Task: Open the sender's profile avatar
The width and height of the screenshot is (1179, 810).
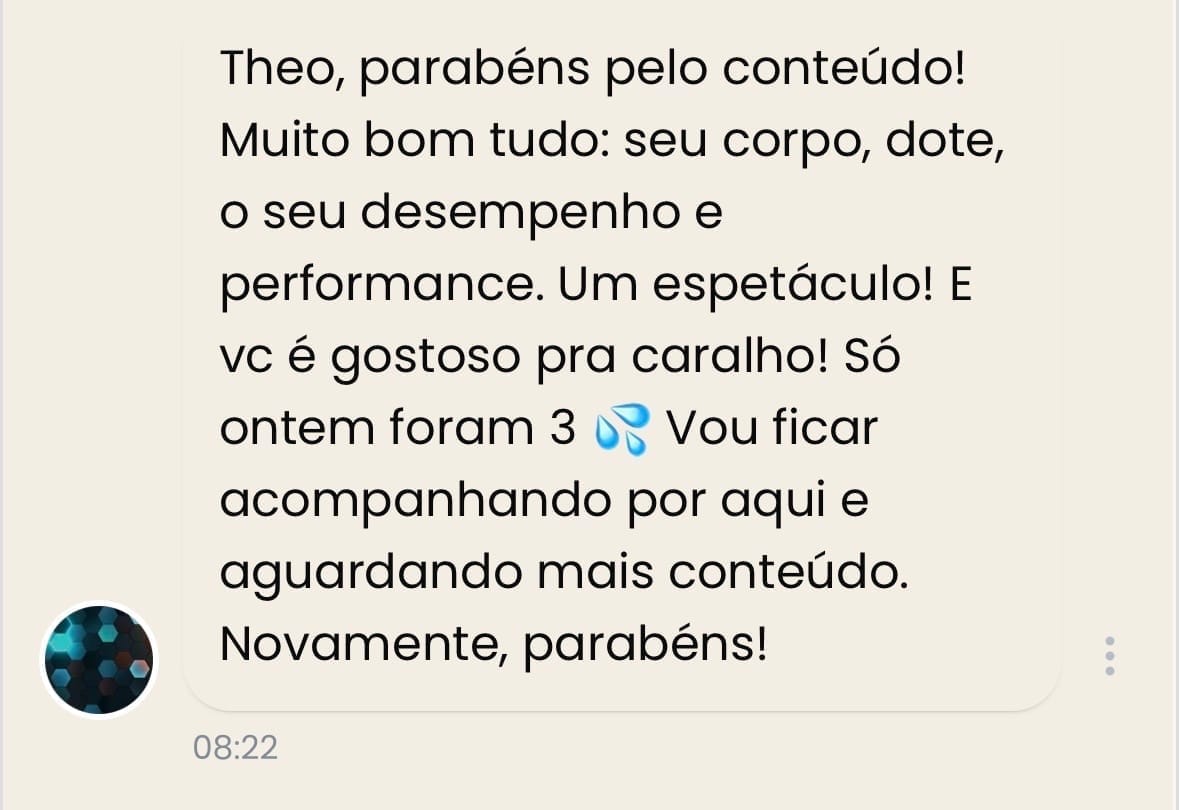Action: coord(98,659)
